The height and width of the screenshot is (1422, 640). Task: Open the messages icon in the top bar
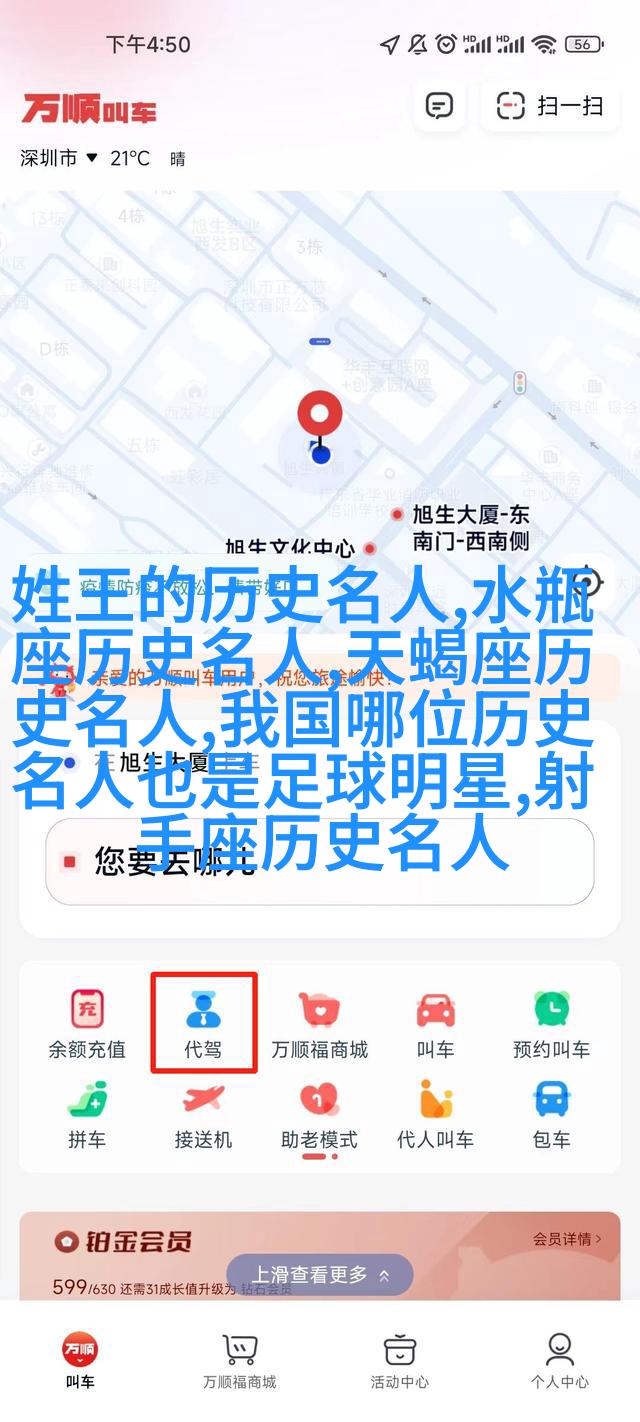pyautogui.click(x=439, y=105)
